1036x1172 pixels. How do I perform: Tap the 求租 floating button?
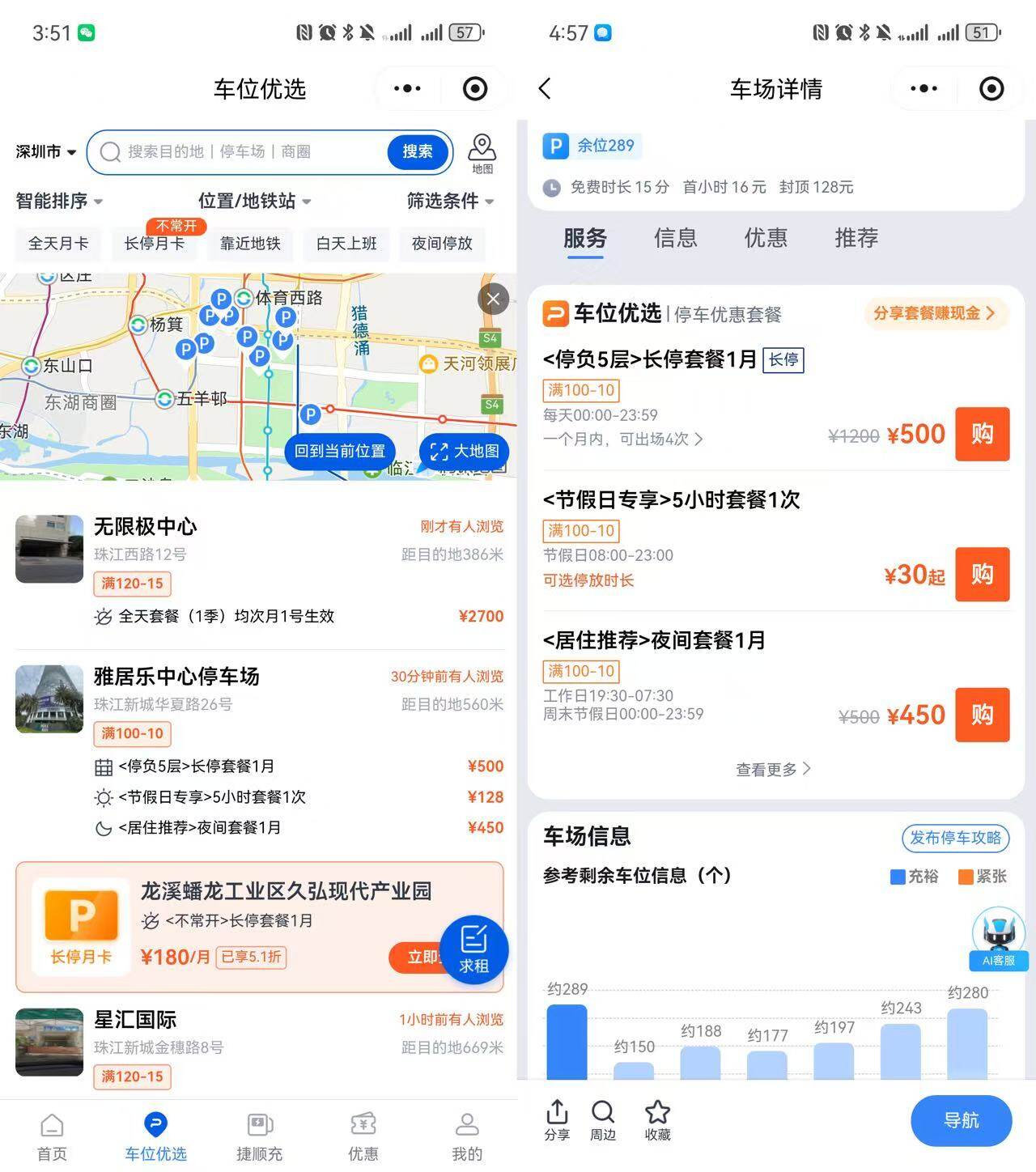(x=473, y=949)
